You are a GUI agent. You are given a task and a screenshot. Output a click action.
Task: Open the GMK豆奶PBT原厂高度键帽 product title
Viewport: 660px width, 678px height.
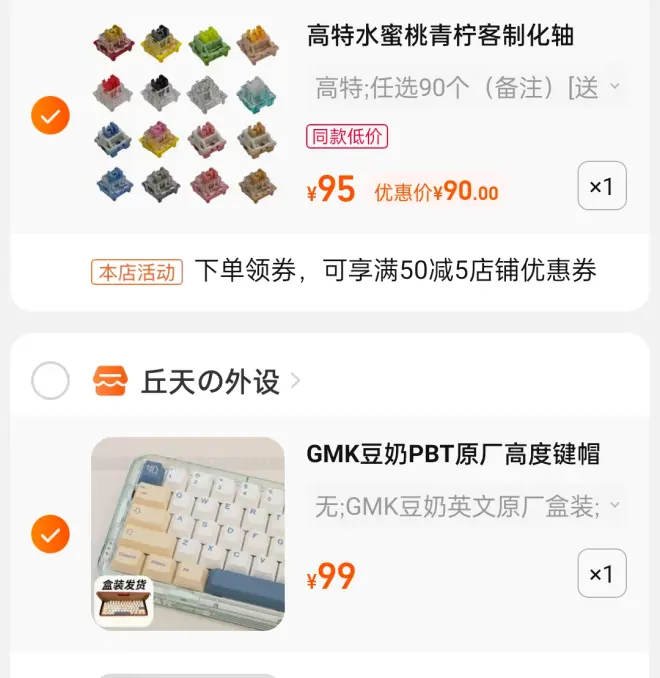click(453, 454)
